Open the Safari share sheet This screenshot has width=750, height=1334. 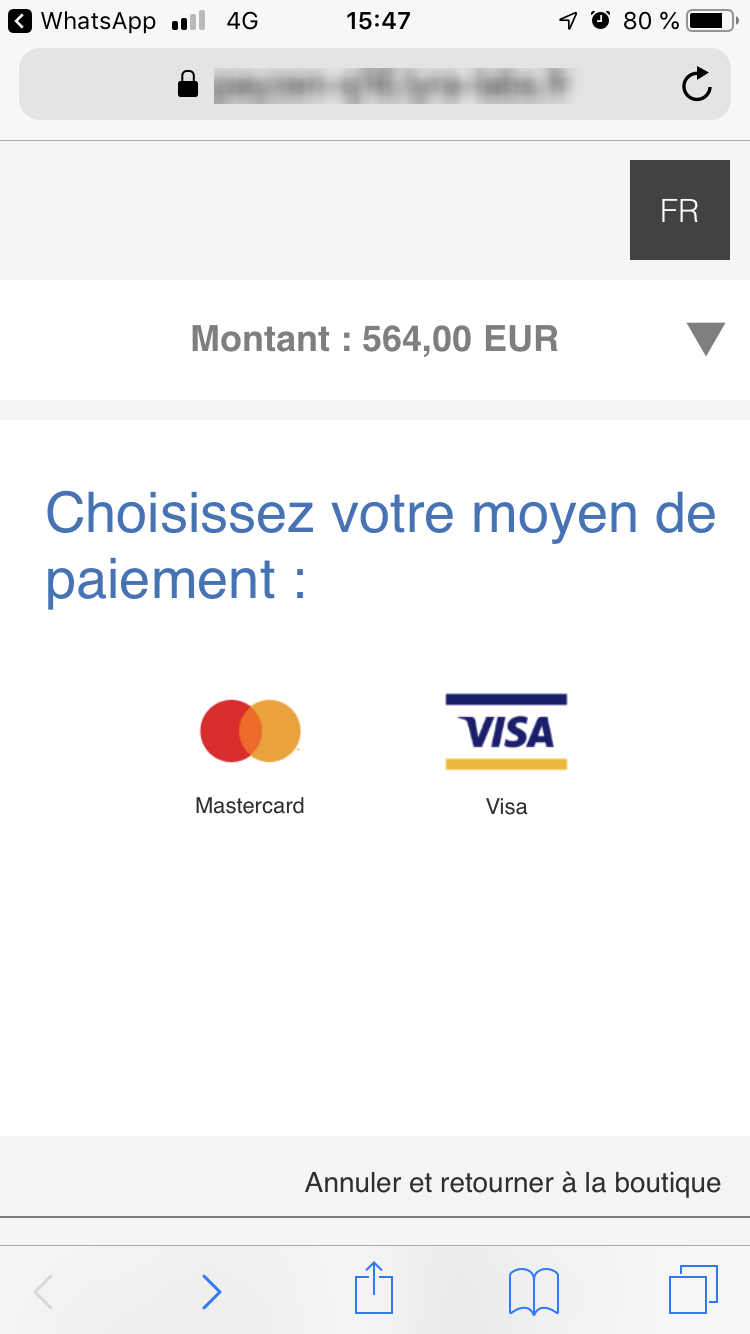click(374, 1288)
